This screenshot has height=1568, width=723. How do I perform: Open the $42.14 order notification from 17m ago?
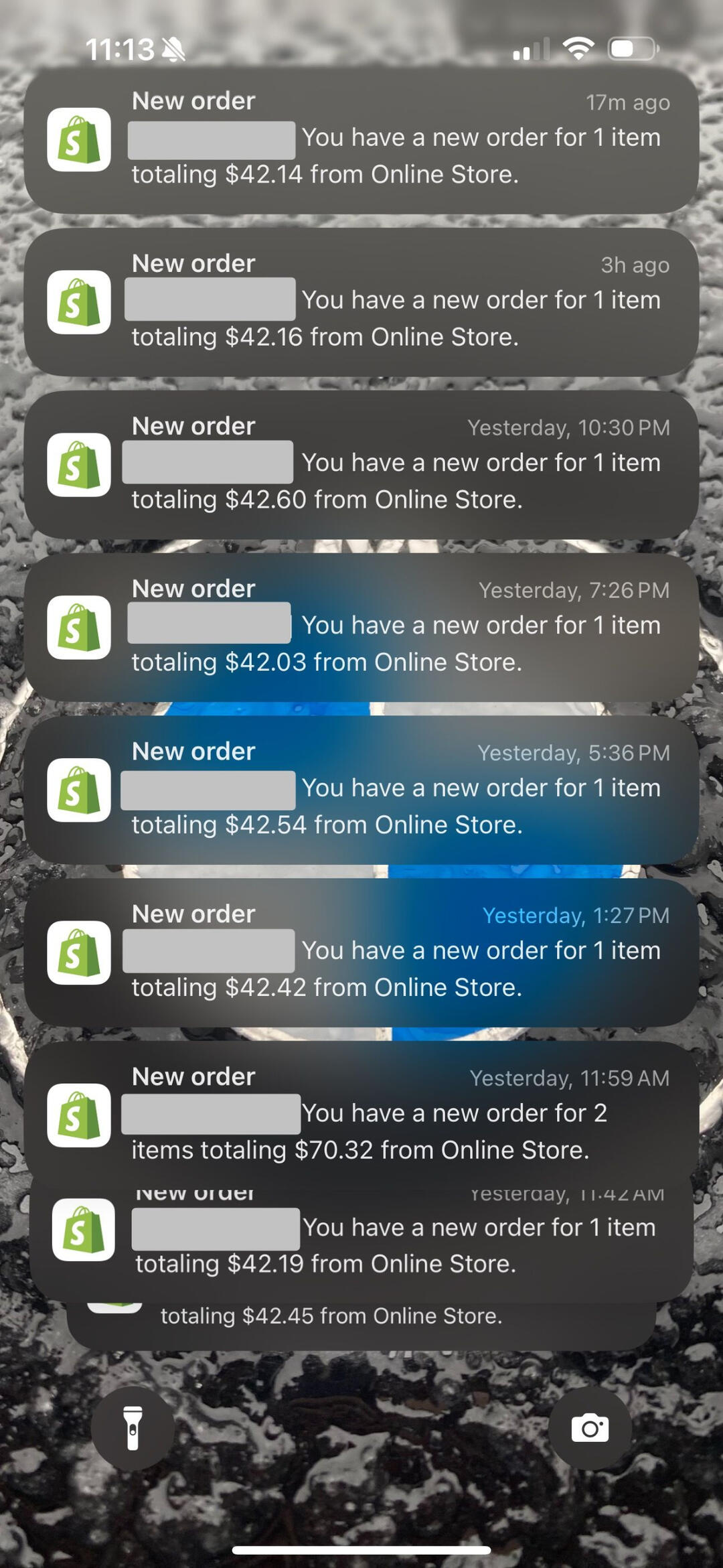click(361, 141)
